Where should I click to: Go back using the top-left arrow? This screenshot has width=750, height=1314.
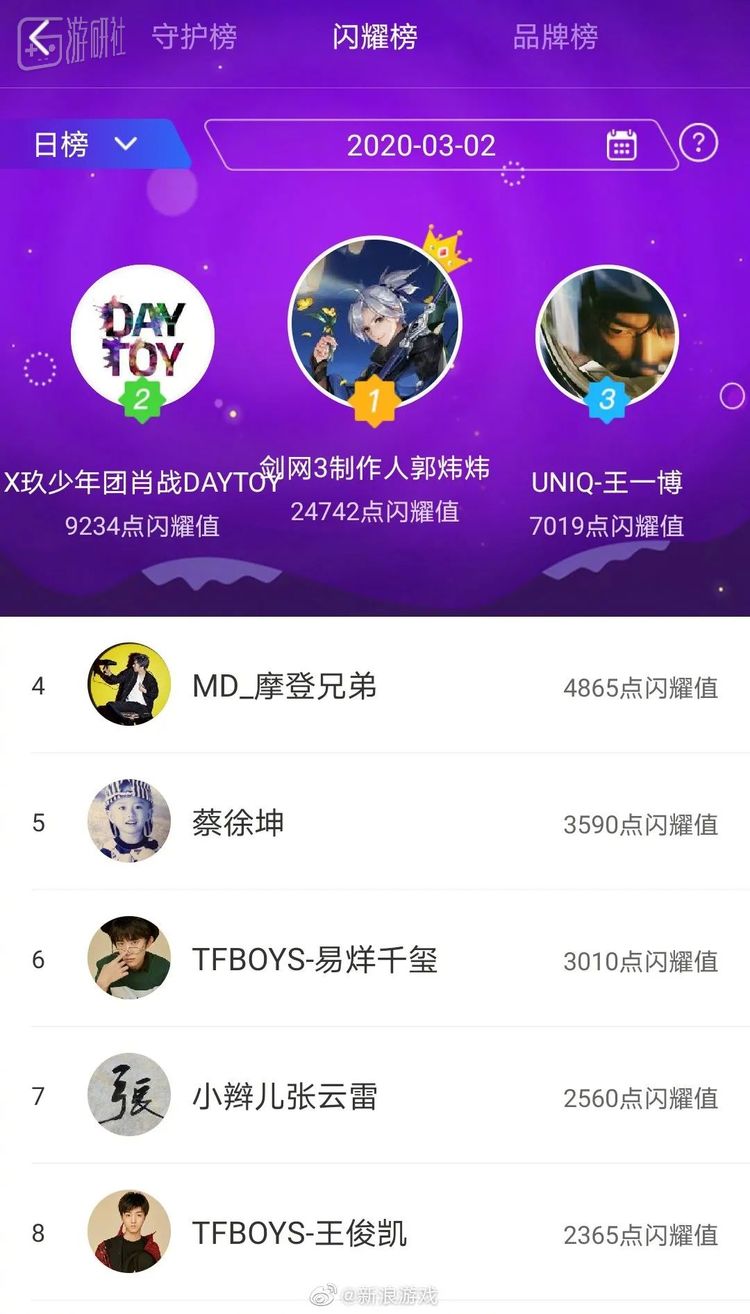[x=40, y=38]
